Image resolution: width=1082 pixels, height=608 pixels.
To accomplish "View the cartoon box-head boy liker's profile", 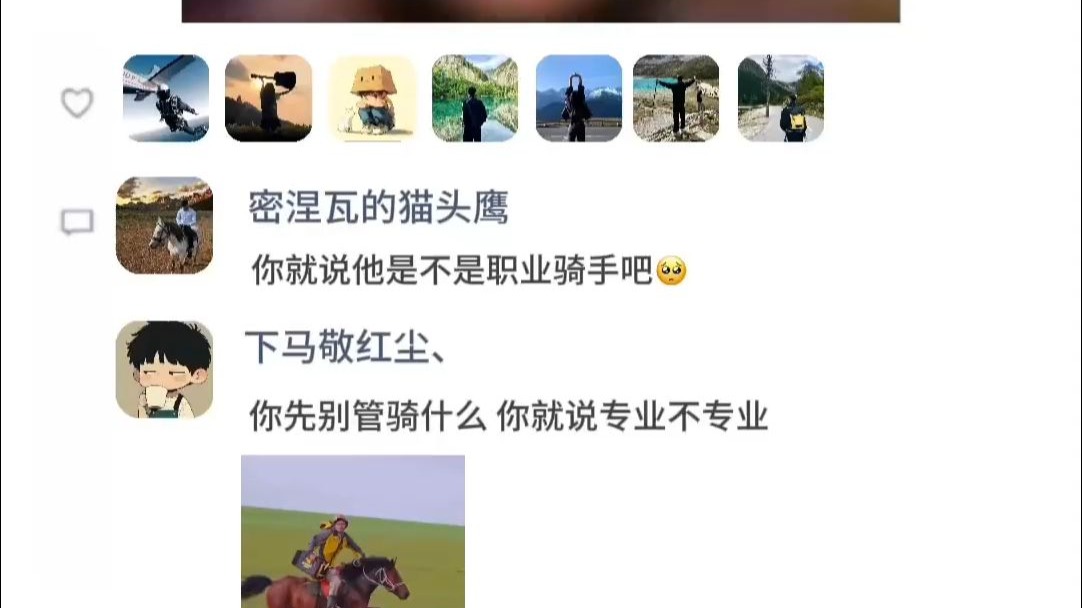I will point(371,98).
